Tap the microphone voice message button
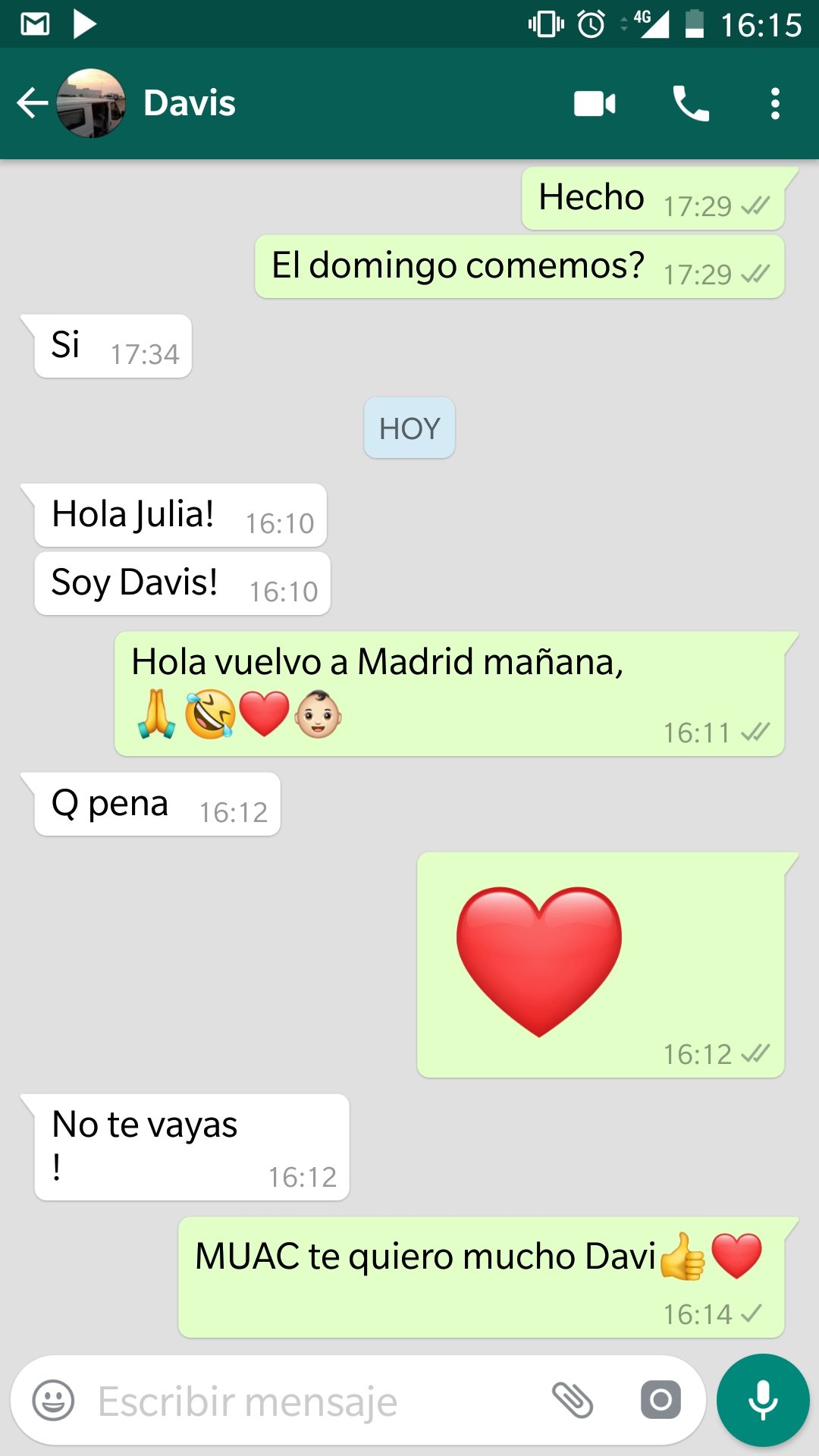819x1456 pixels. (x=763, y=1400)
